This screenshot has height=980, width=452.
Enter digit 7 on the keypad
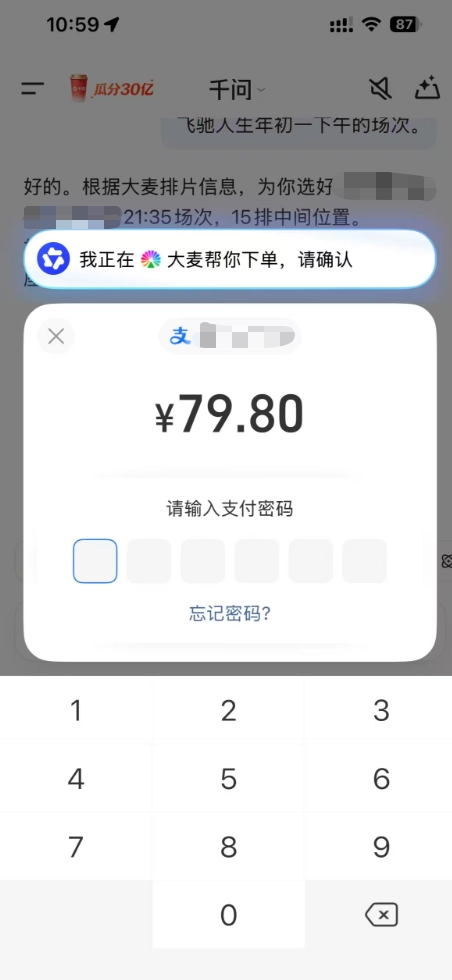[76, 847]
